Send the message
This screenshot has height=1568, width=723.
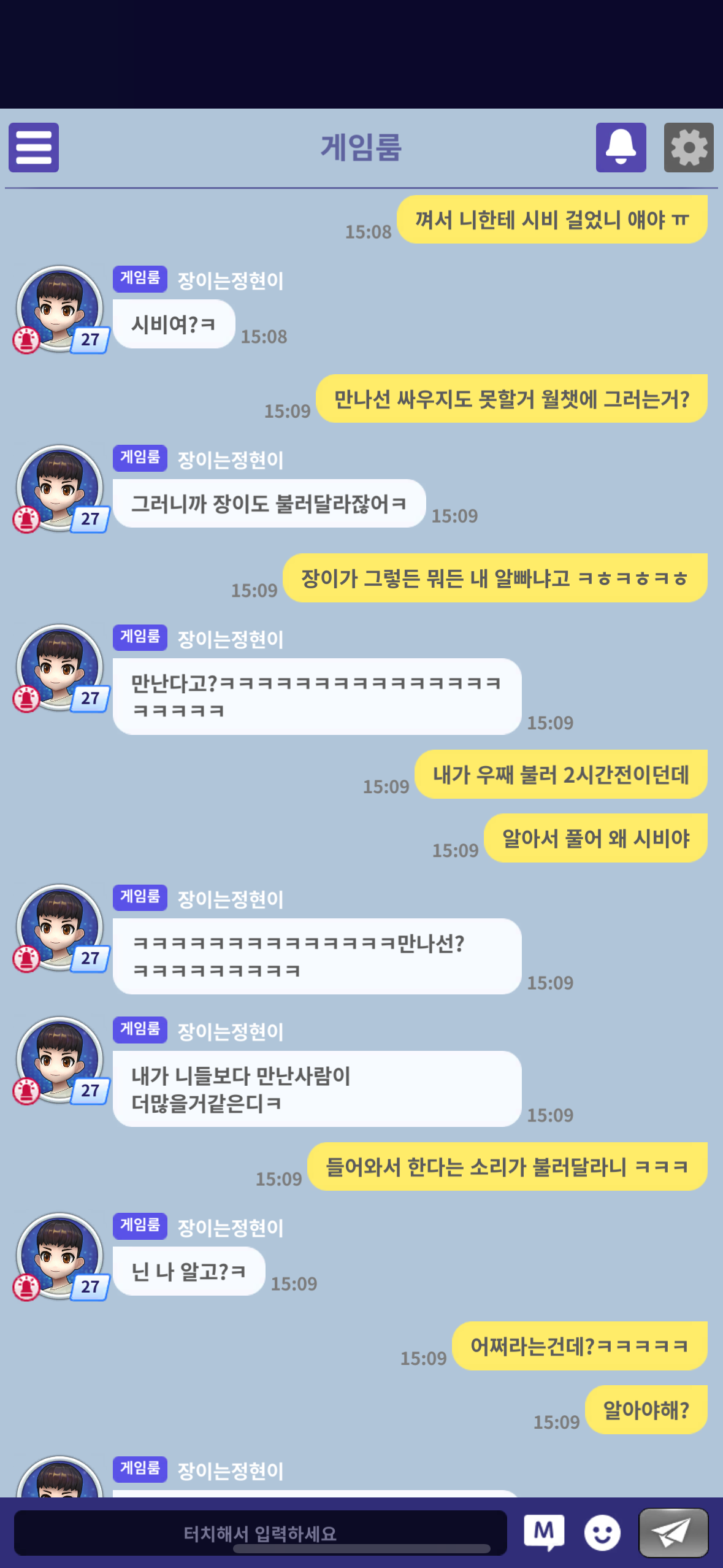pos(673,1532)
